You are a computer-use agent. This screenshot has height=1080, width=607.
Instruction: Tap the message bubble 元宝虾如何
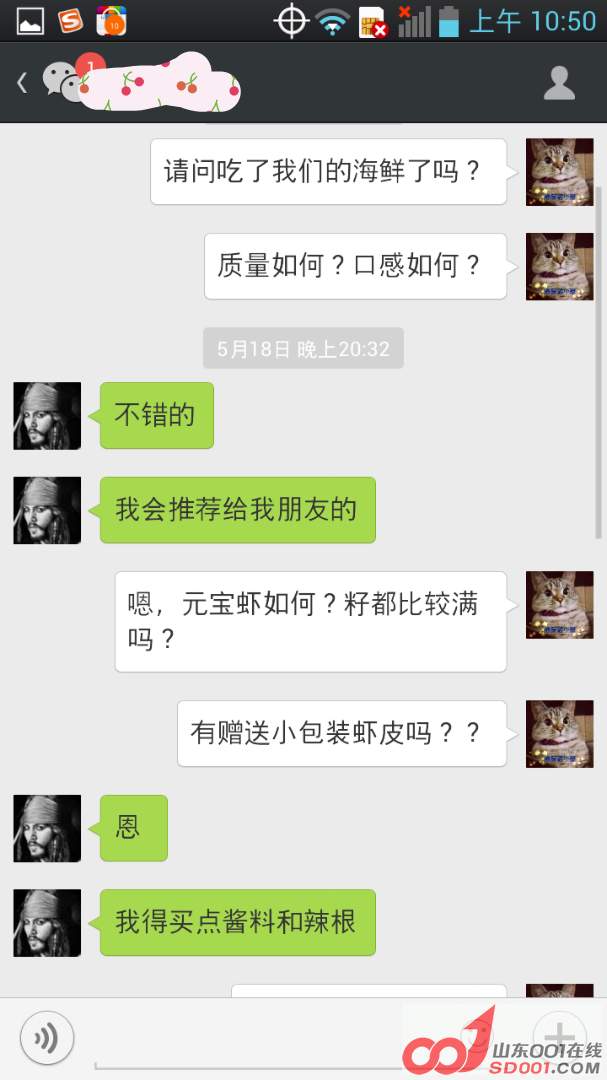coord(310,621)
